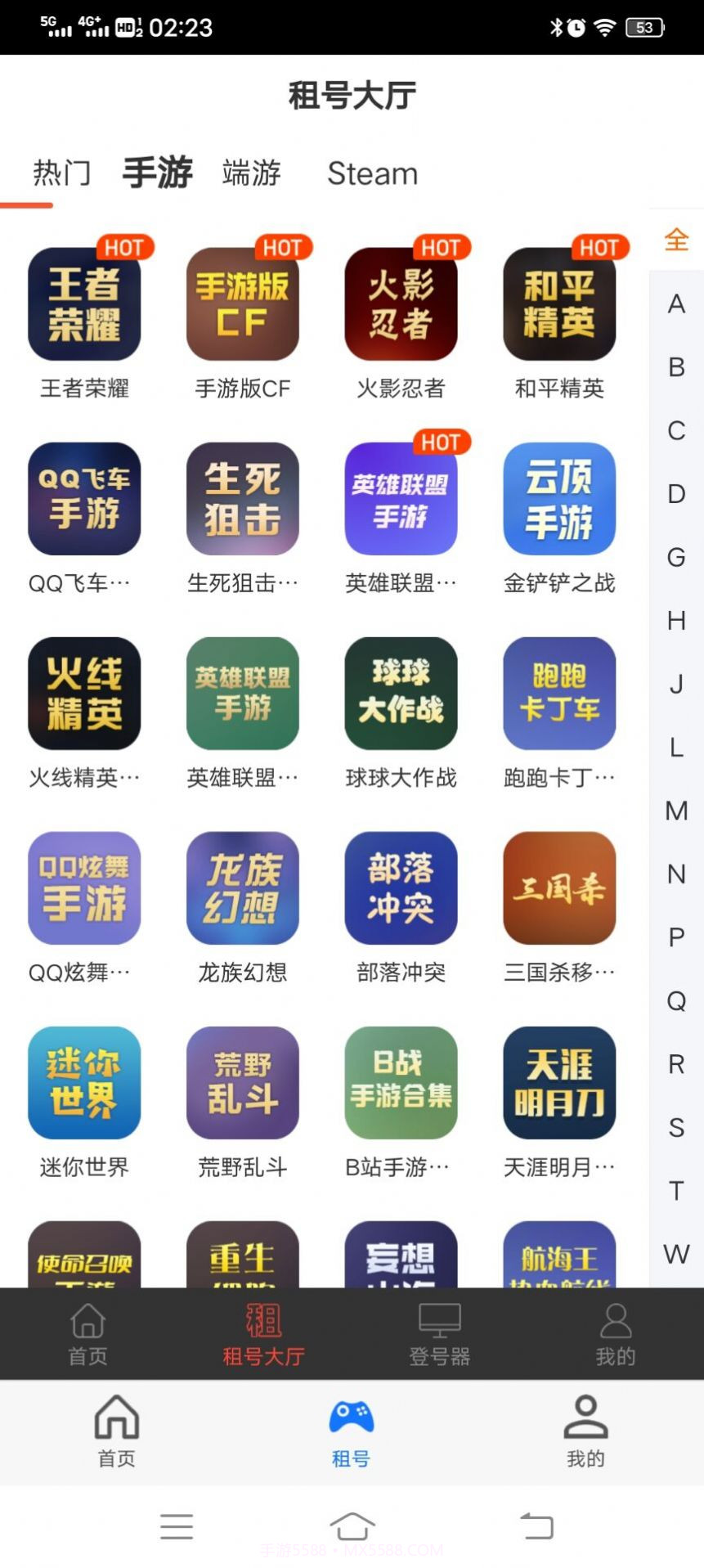Switch to the 端游 tab

pyautogui.click(x=252, y=173)
